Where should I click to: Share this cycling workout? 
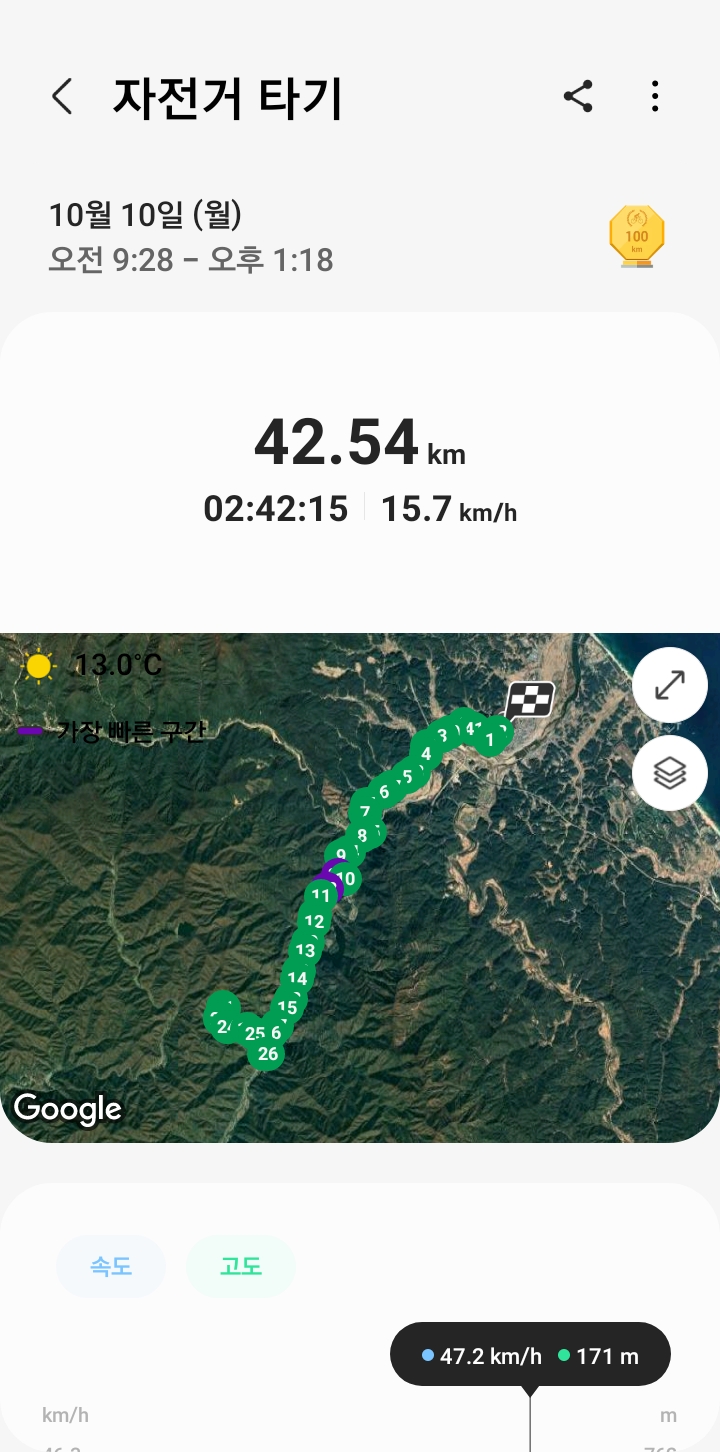[x=578, y=97]
